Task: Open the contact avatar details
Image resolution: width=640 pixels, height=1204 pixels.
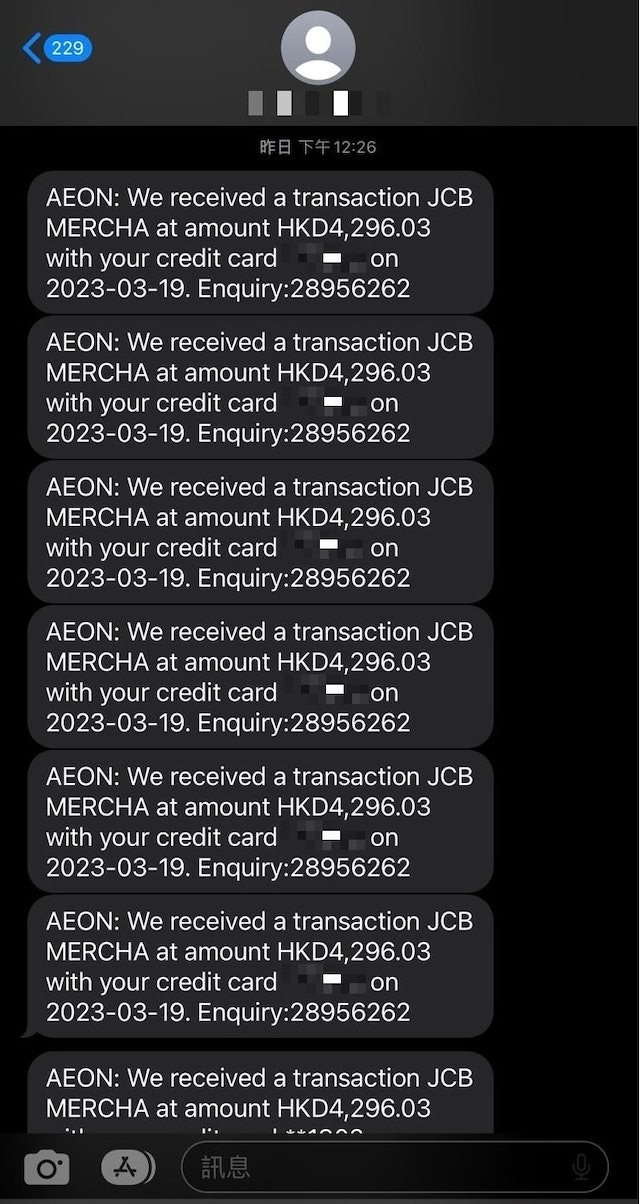Action: coord(318,48)
